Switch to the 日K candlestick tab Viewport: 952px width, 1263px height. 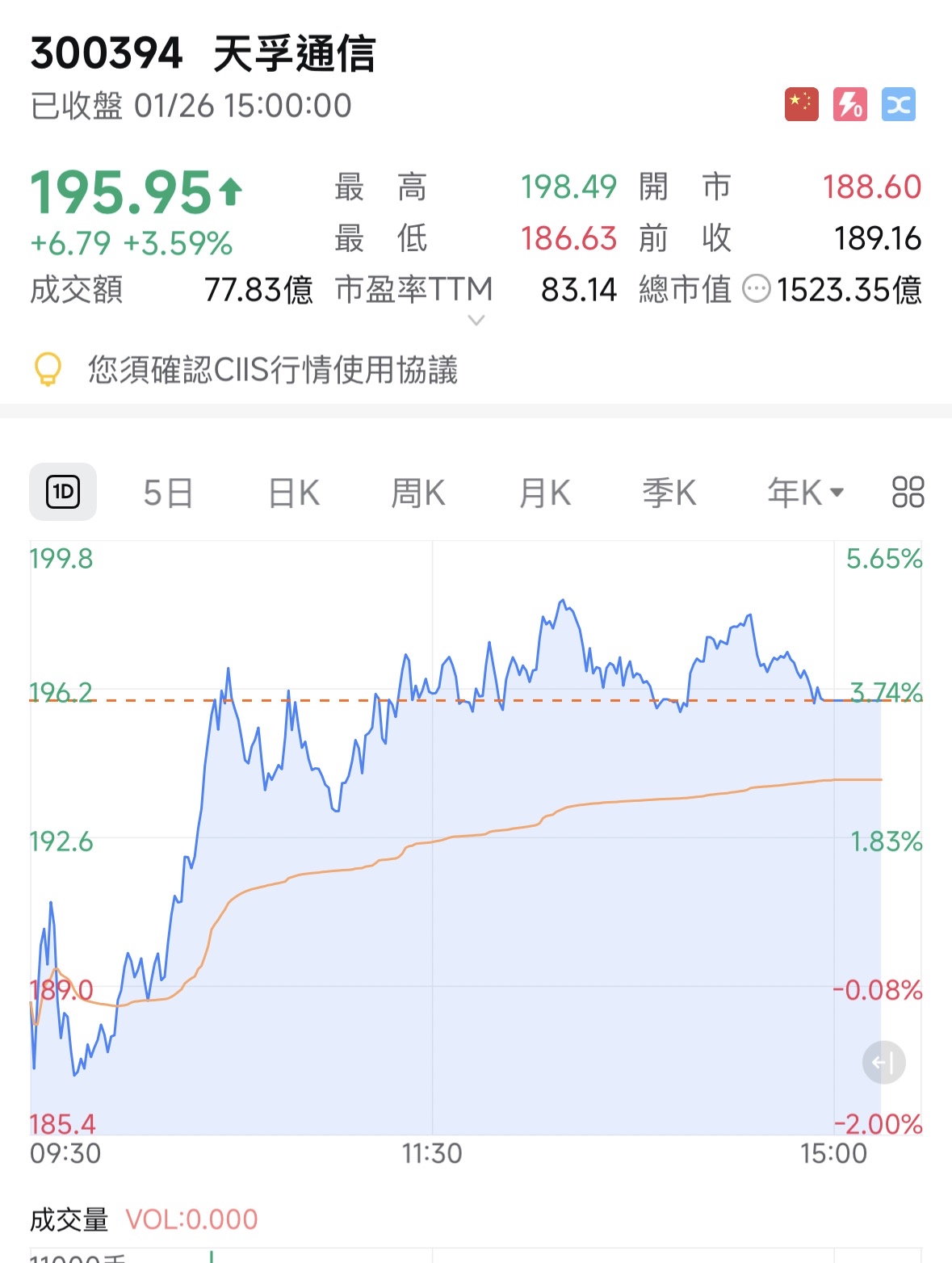click(x=292, y=493)
